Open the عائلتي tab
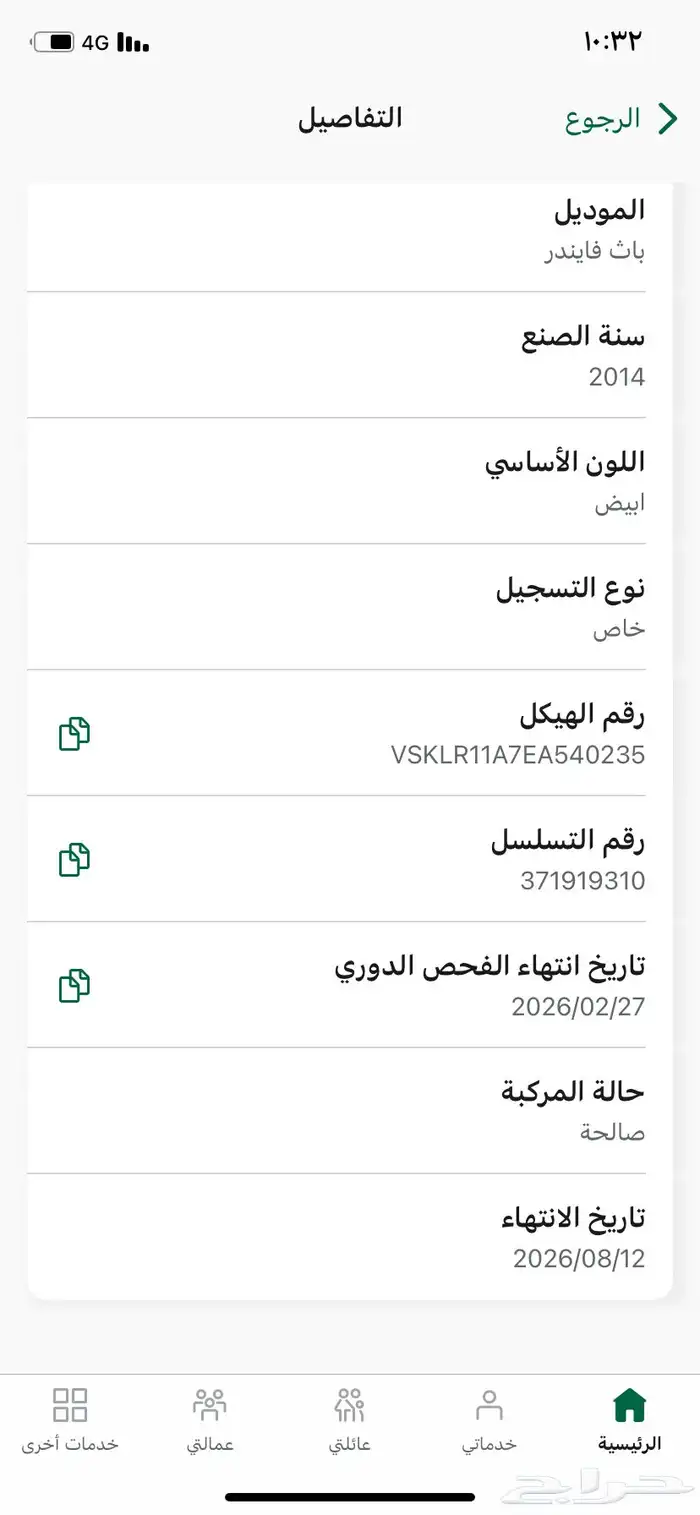This screenshot has height=1515, width=700. pos(350,1420)
